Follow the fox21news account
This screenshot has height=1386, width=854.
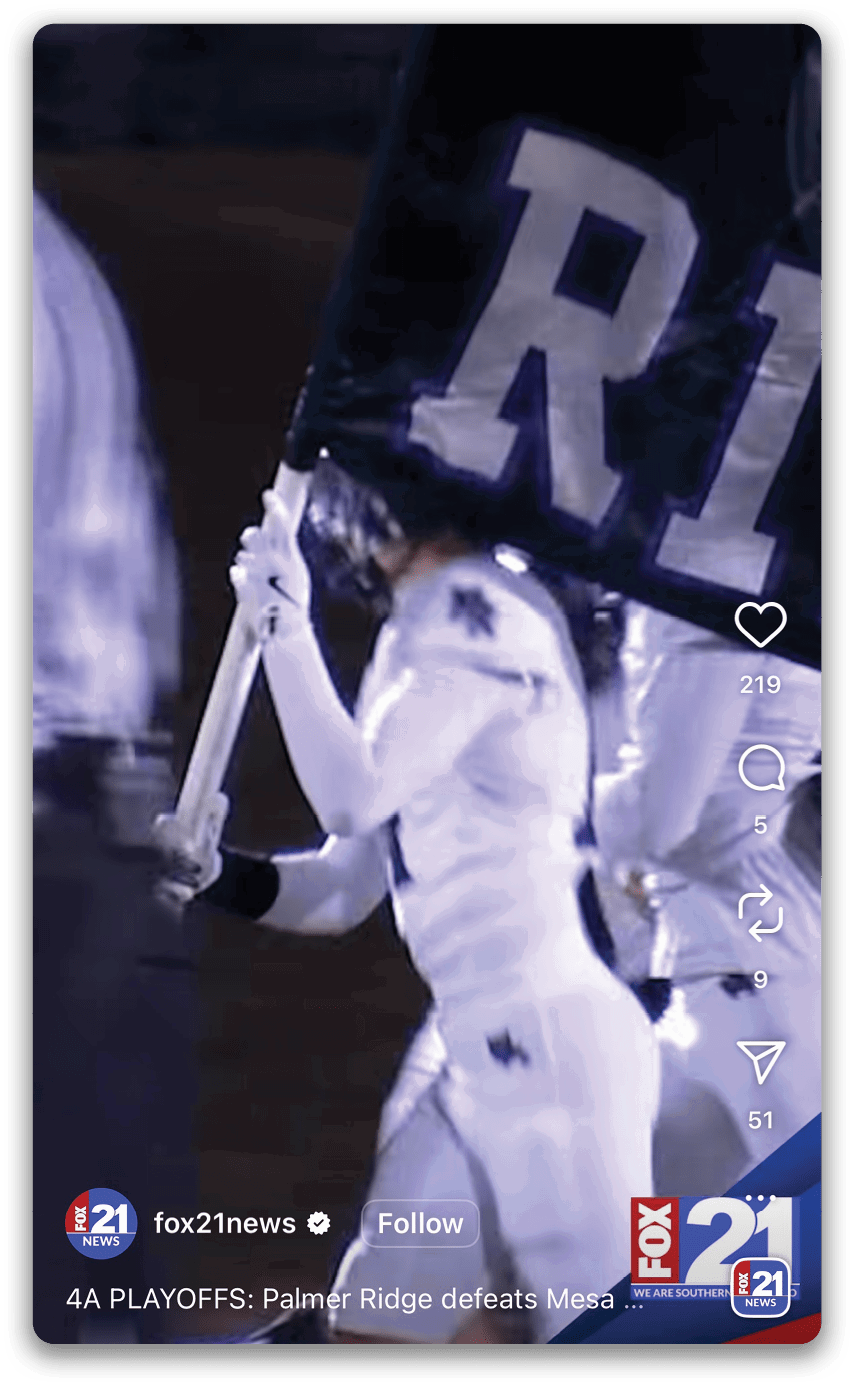[x=420, y=1223]
